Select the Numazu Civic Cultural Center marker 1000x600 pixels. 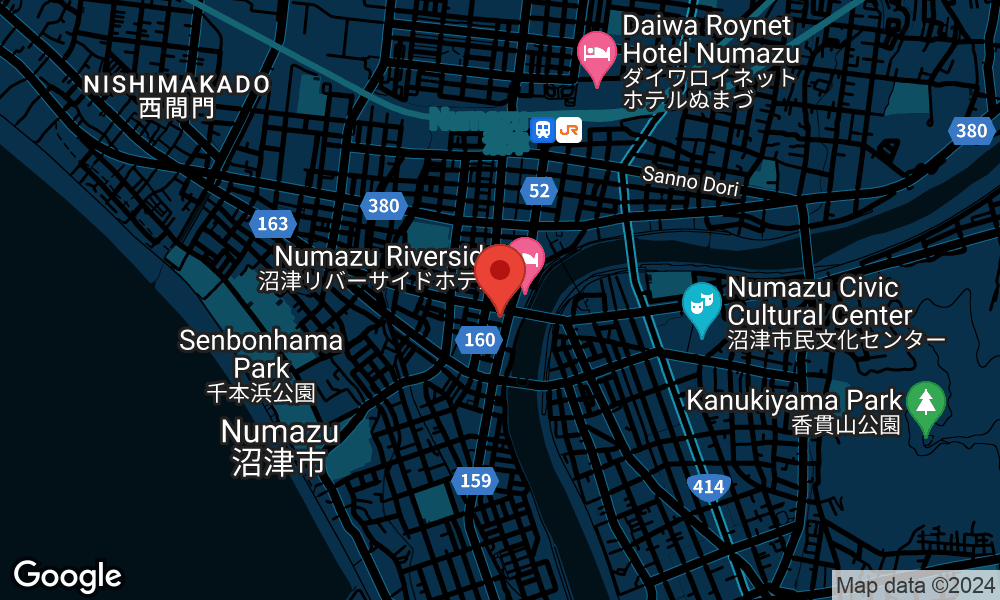click(702, 306)
